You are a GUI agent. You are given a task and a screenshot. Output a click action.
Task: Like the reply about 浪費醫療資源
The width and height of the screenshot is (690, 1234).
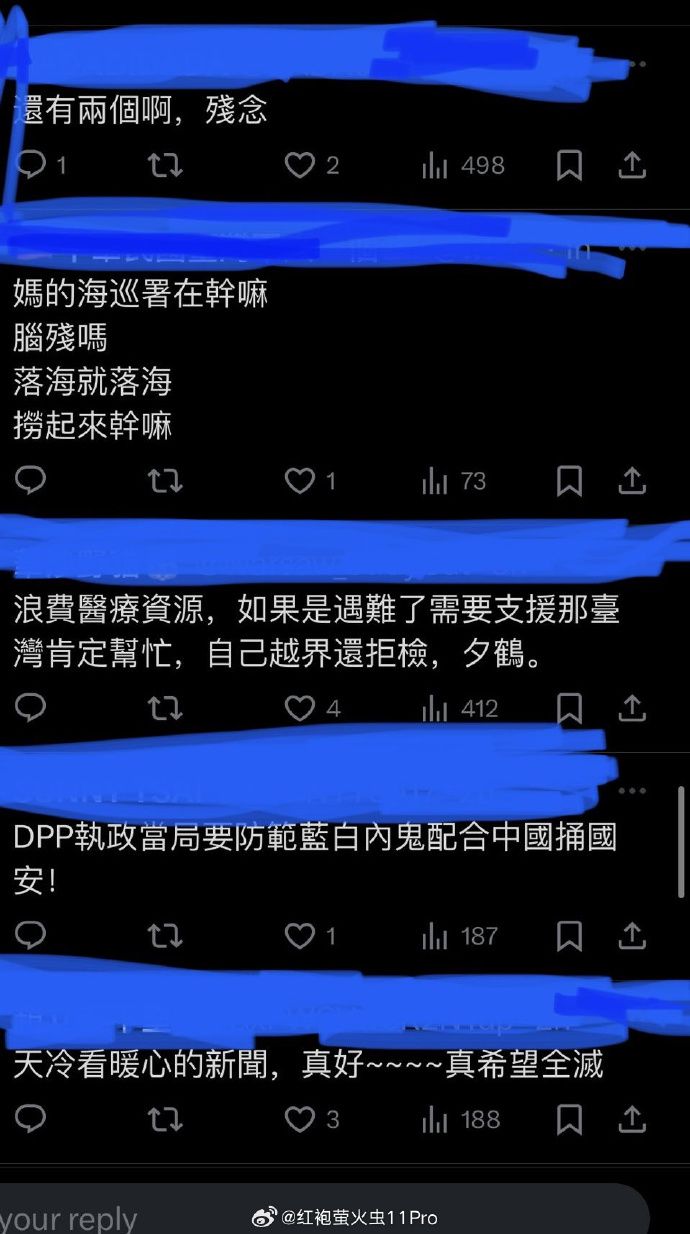click(300, 709)
